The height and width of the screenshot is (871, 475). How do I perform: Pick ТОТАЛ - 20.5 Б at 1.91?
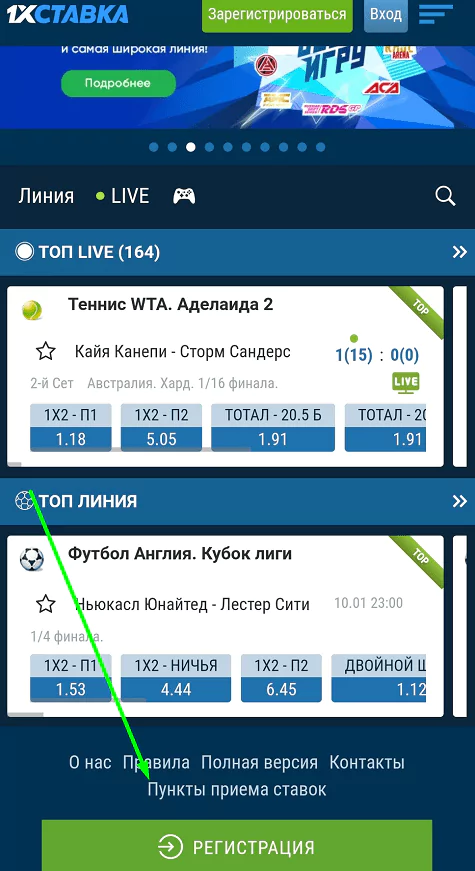click(273, 427)
